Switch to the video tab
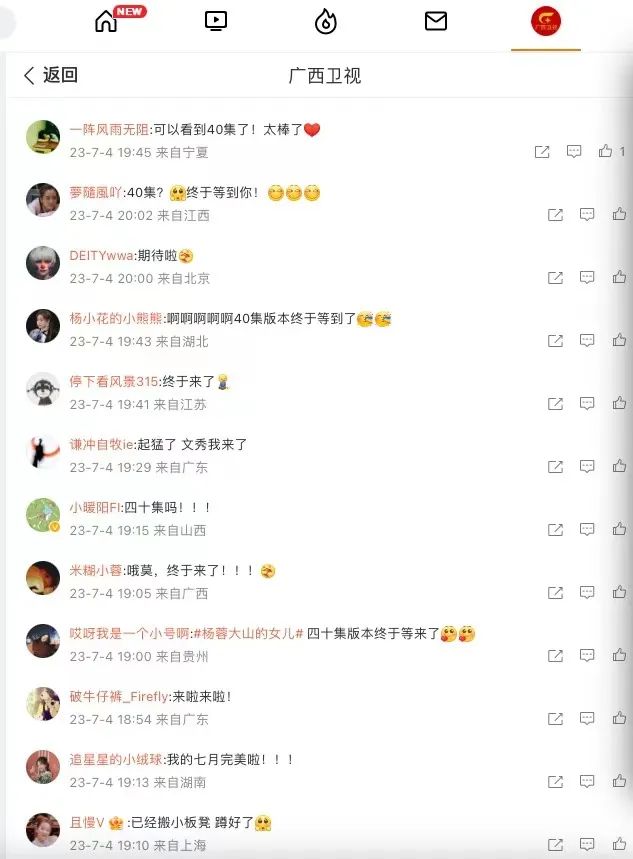This screenshot has width=633, height=859. click(216, 21)
